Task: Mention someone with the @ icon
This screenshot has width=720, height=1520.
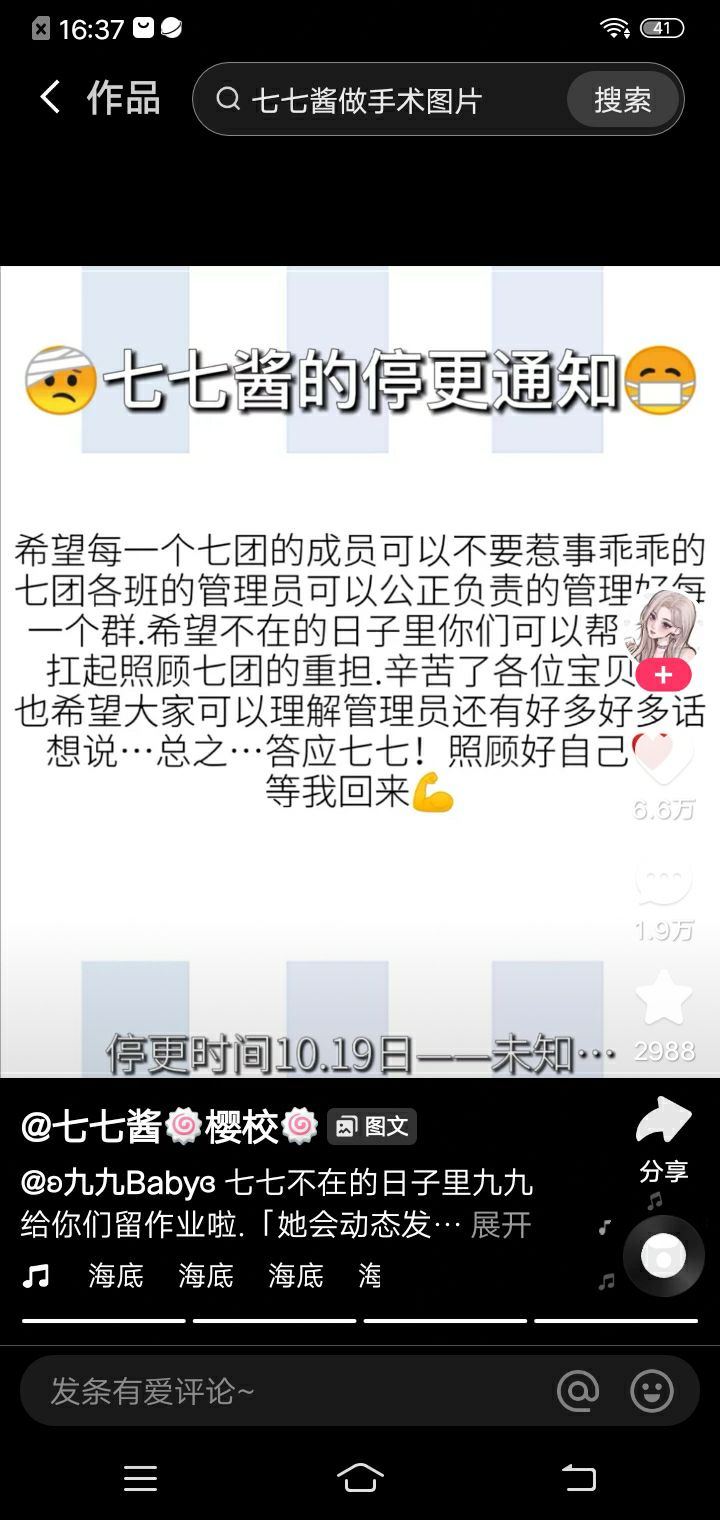Action: coord(578,1391)
